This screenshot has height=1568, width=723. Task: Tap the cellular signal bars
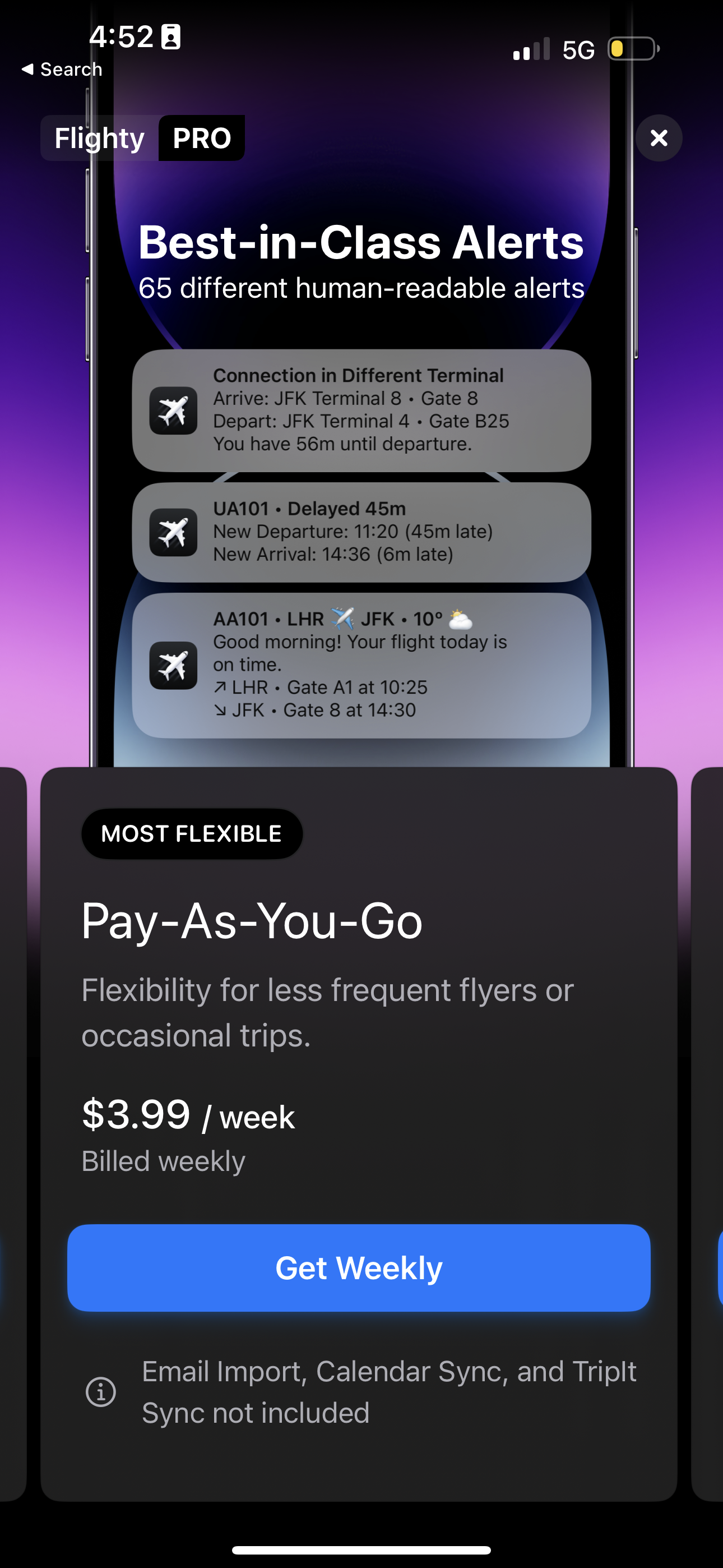(x=531, y=49)
